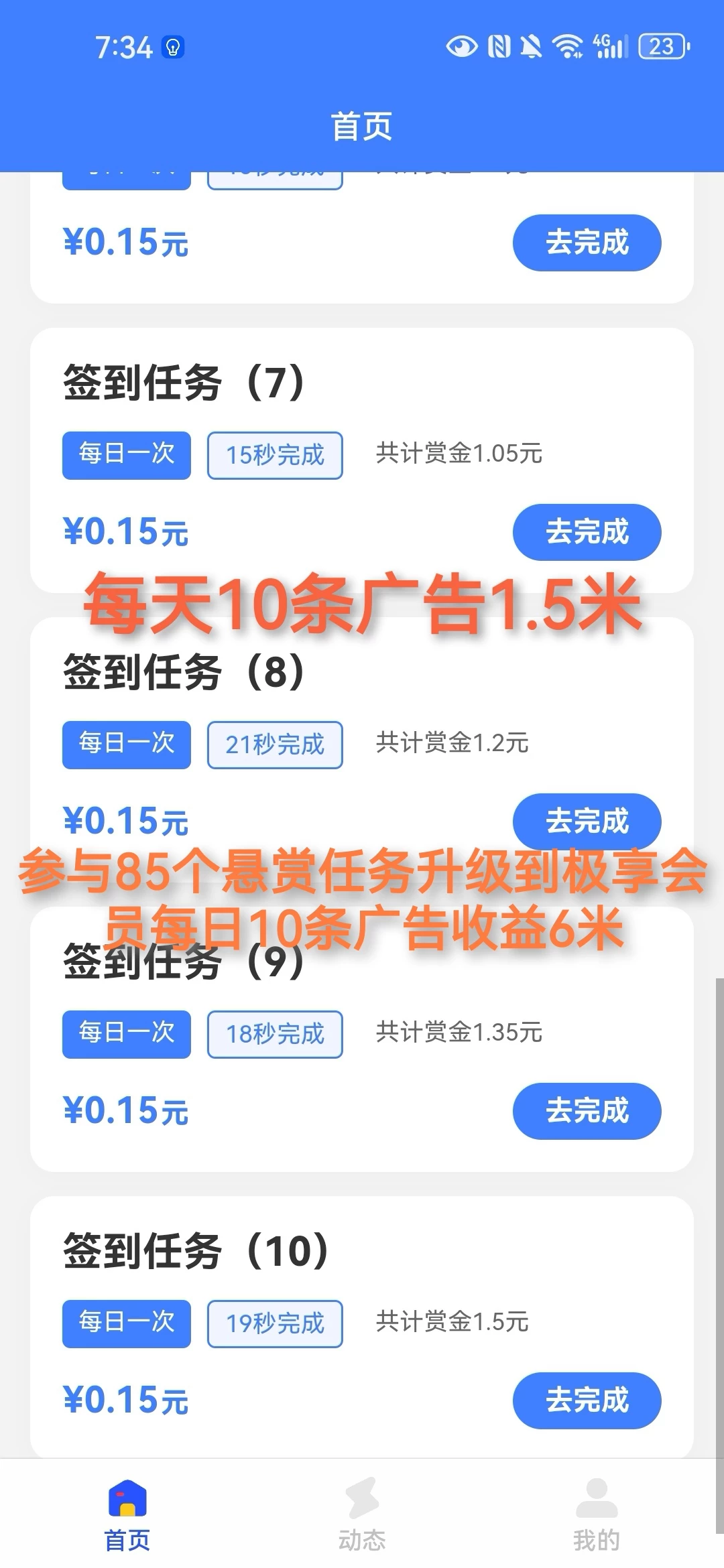The width and height of the screenshot is (724, 1568).
Task: Open the 首页 home tab icon
Action: pos(127,1495)
